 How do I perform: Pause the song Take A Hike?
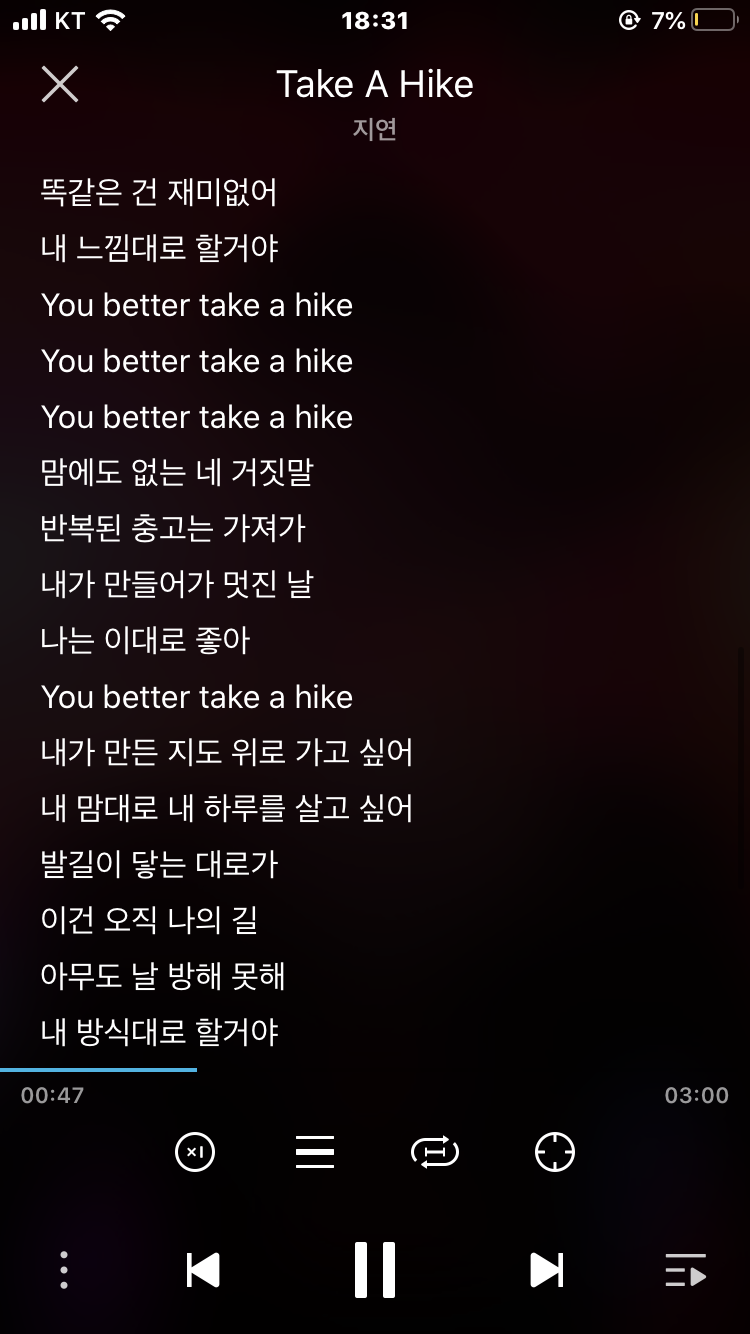tap(375, 1270)
